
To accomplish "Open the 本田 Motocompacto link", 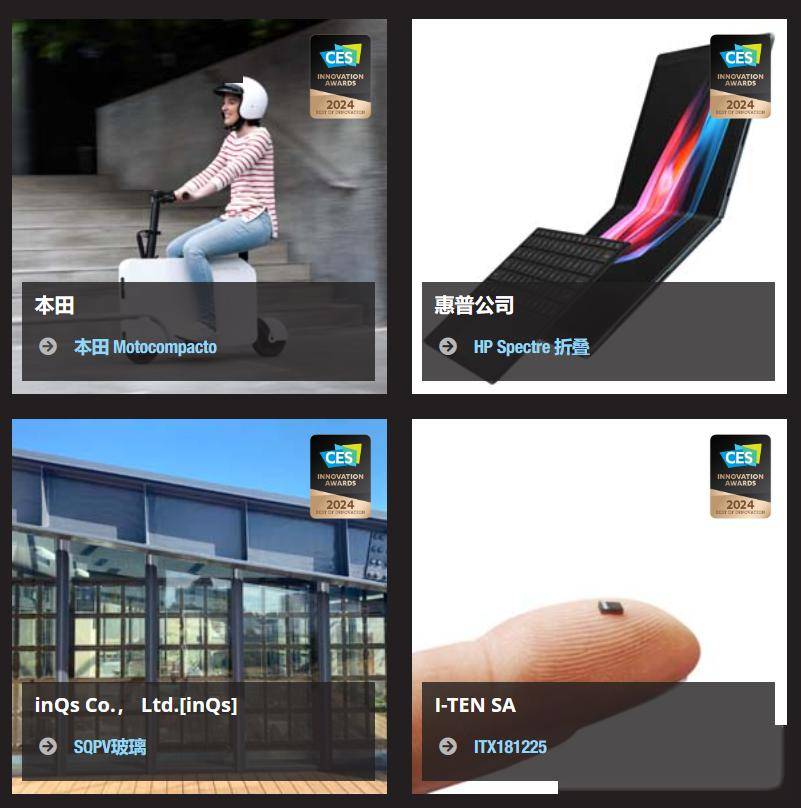I will tap(145, 347).
